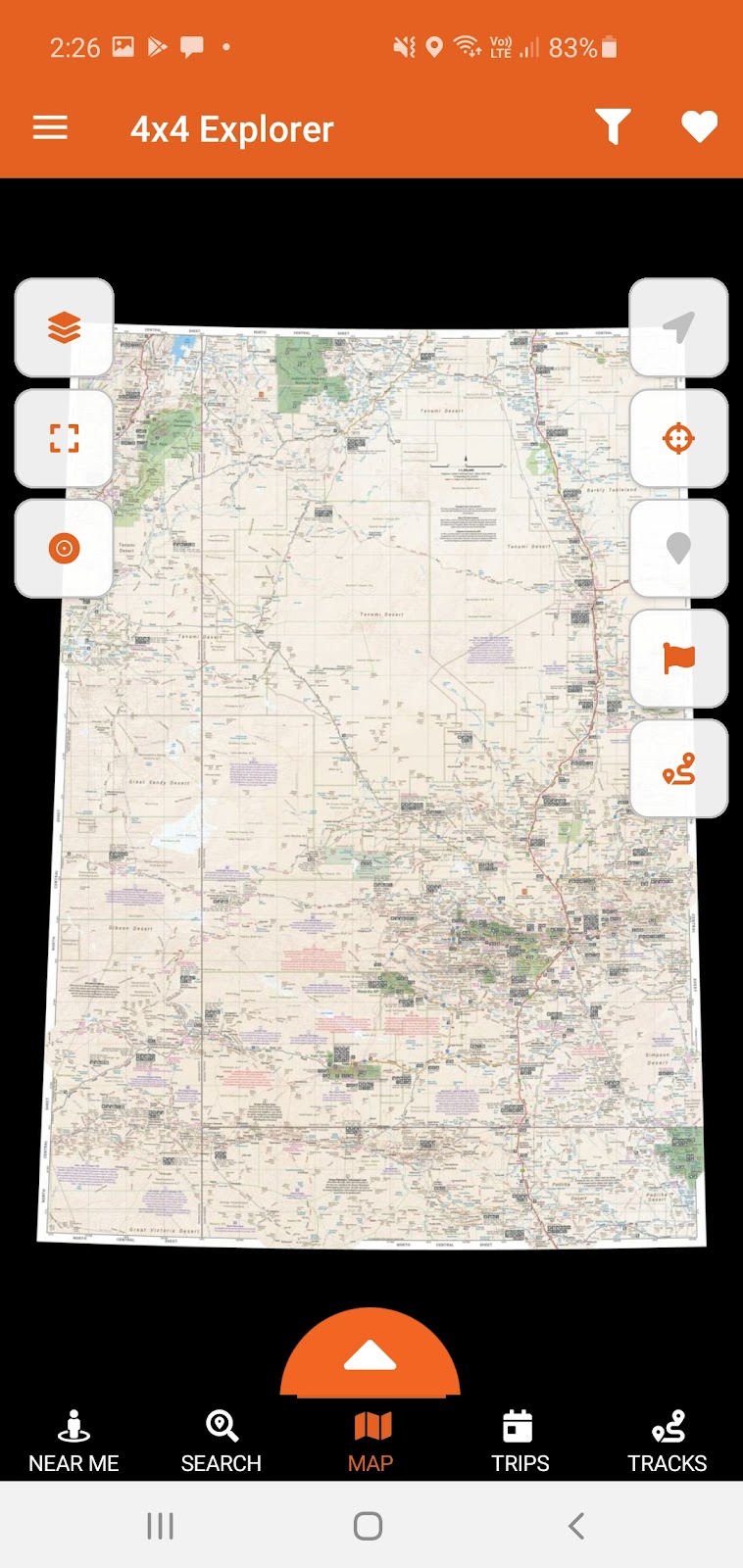Switch to Near Me tab
743x1568 pixels.
coord(74,1442)
